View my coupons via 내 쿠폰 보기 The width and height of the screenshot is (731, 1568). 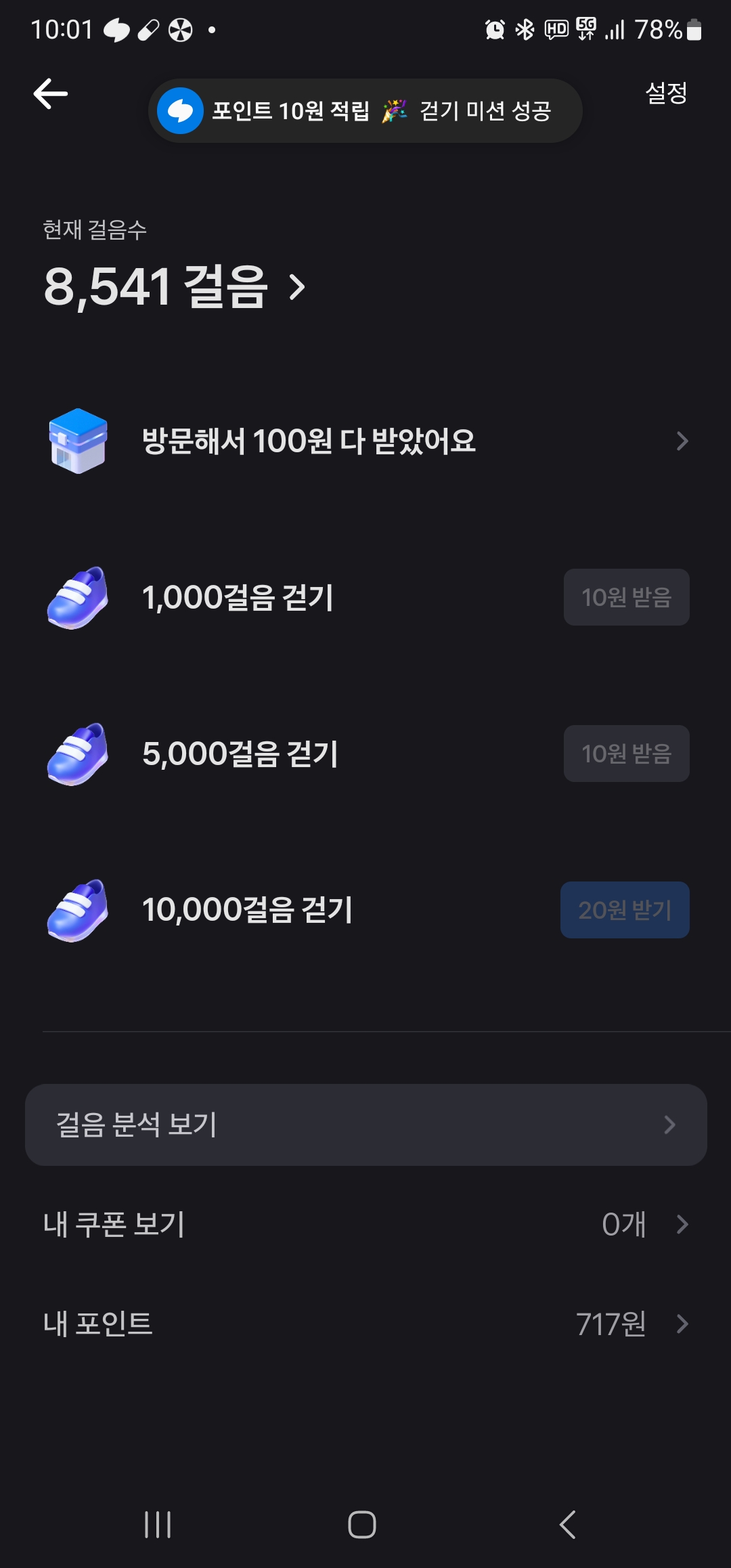[365, 1224]
